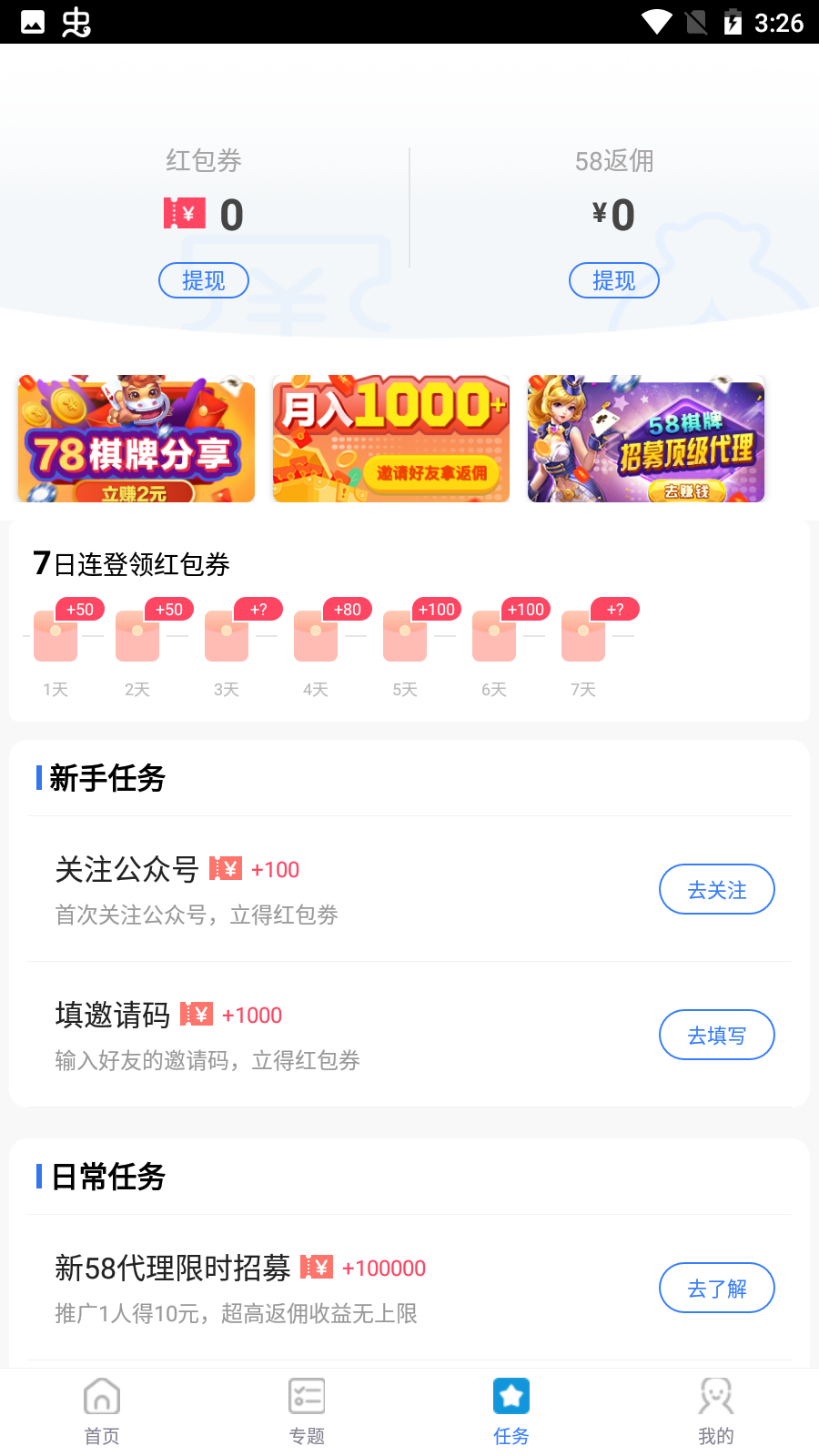
Task: Switch to the 首页 tab
Action: (x=102, y=1410)
